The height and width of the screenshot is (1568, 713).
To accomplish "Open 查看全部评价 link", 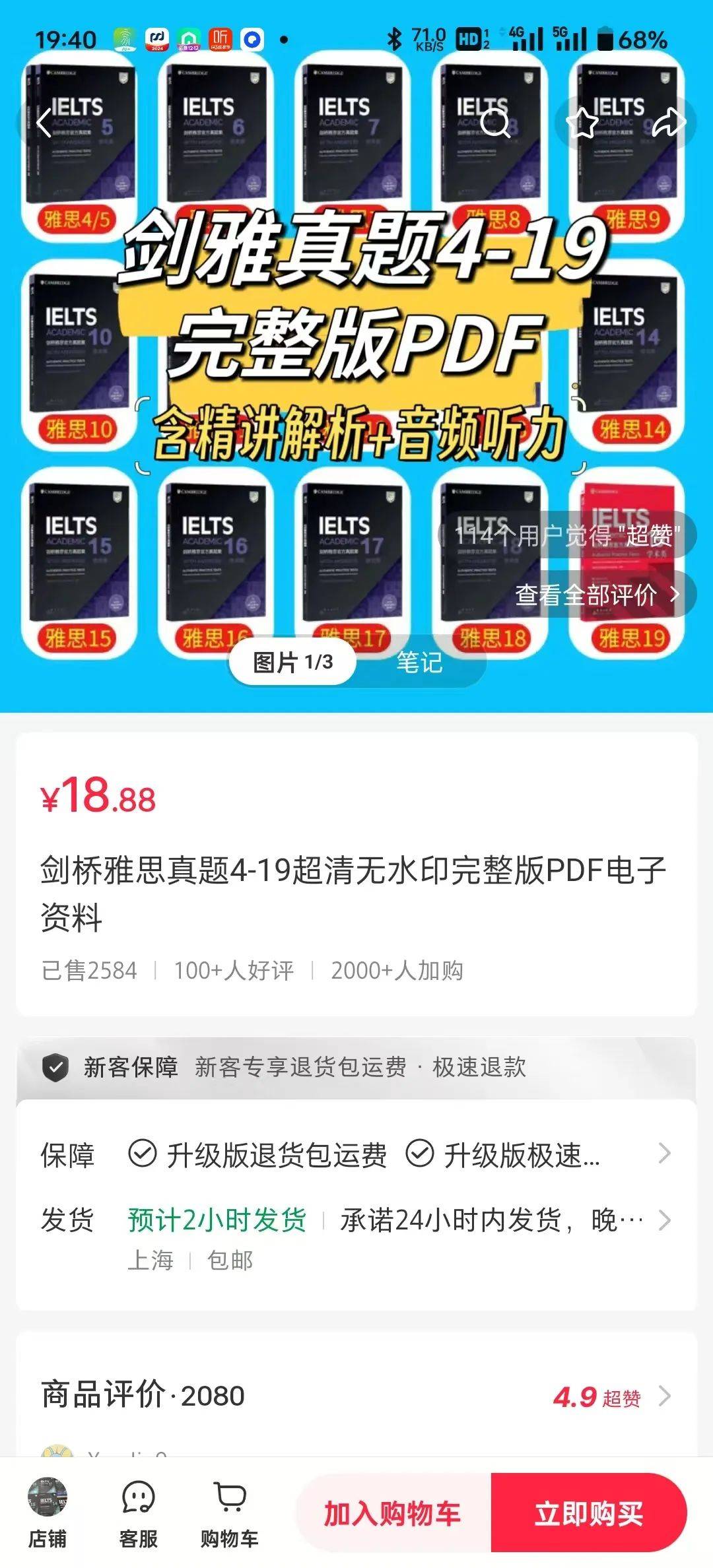I will (x=597, y=595).
